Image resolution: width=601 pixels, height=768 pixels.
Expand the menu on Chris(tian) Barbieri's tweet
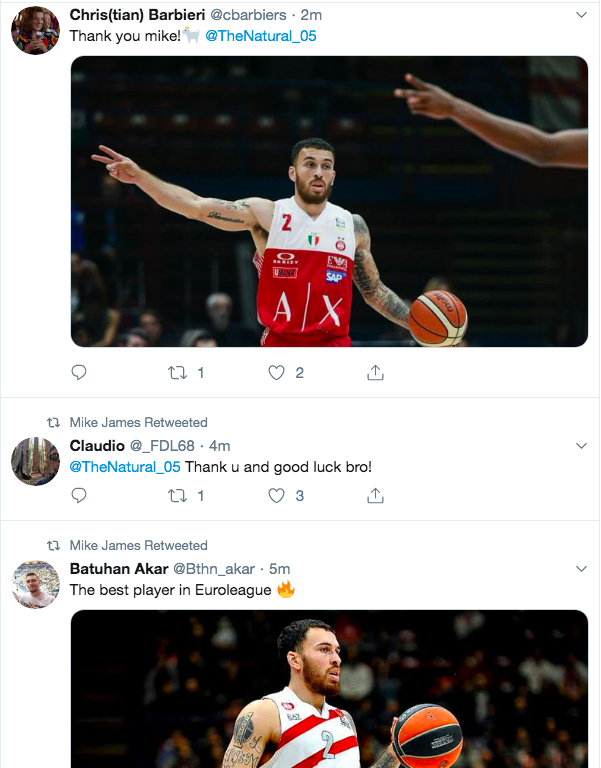582,16
